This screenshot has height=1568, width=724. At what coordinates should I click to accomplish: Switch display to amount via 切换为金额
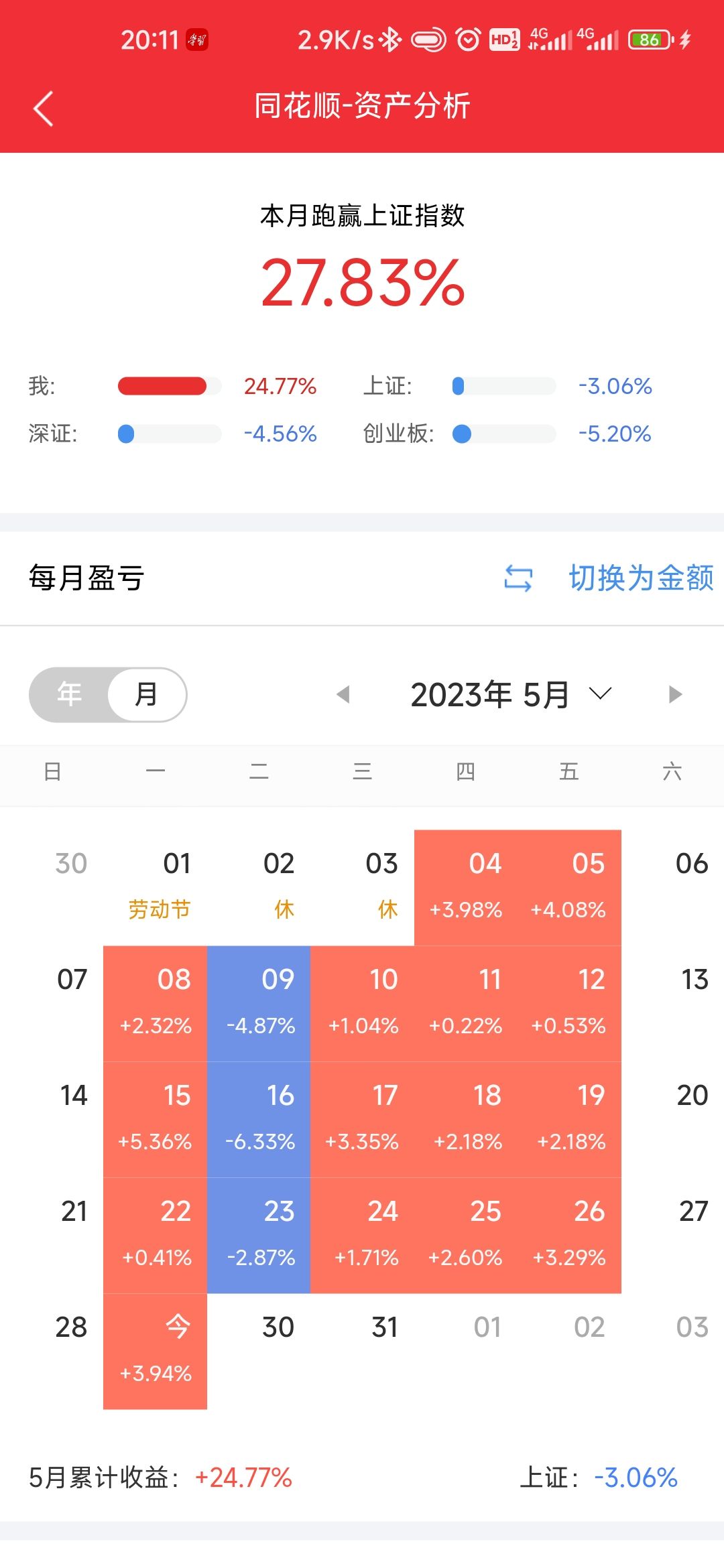coord(609,578)
